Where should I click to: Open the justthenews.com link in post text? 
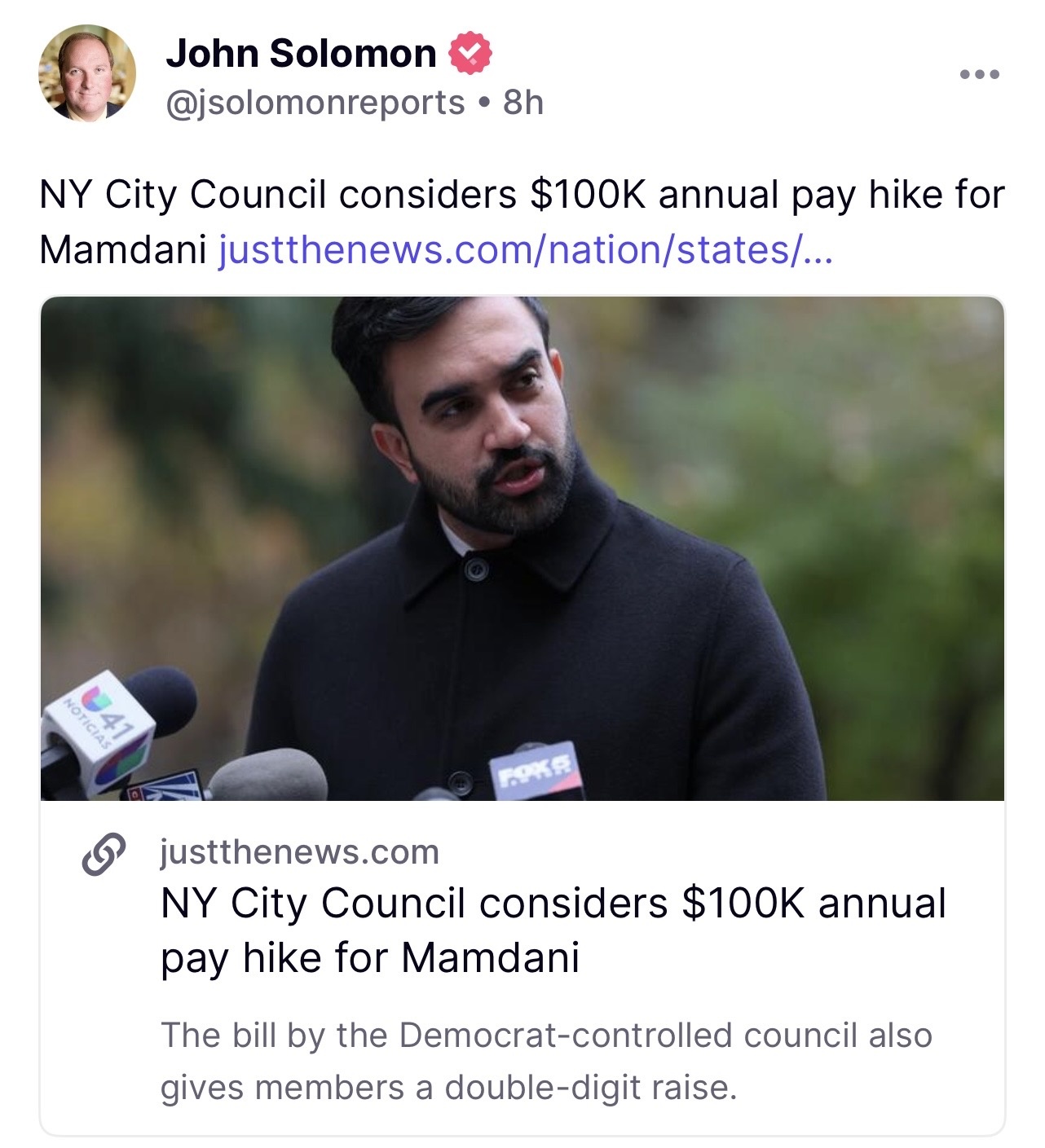525,250
